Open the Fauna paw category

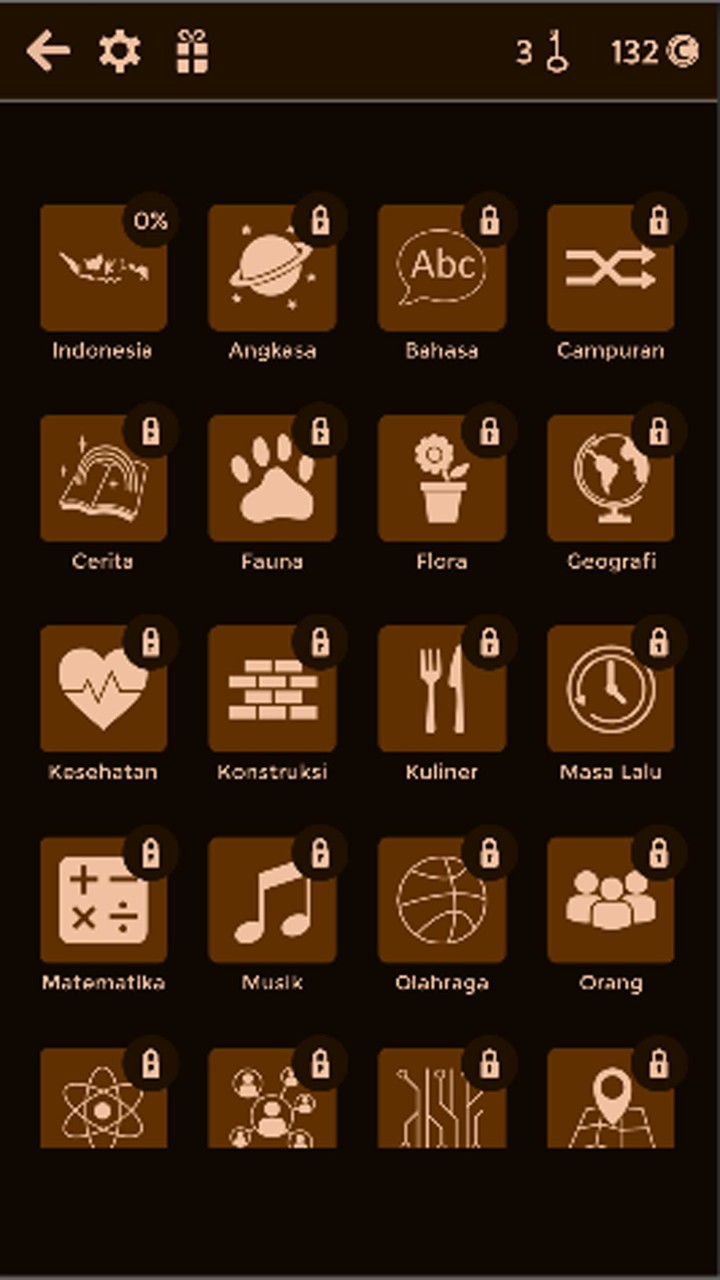click(272, 478)
